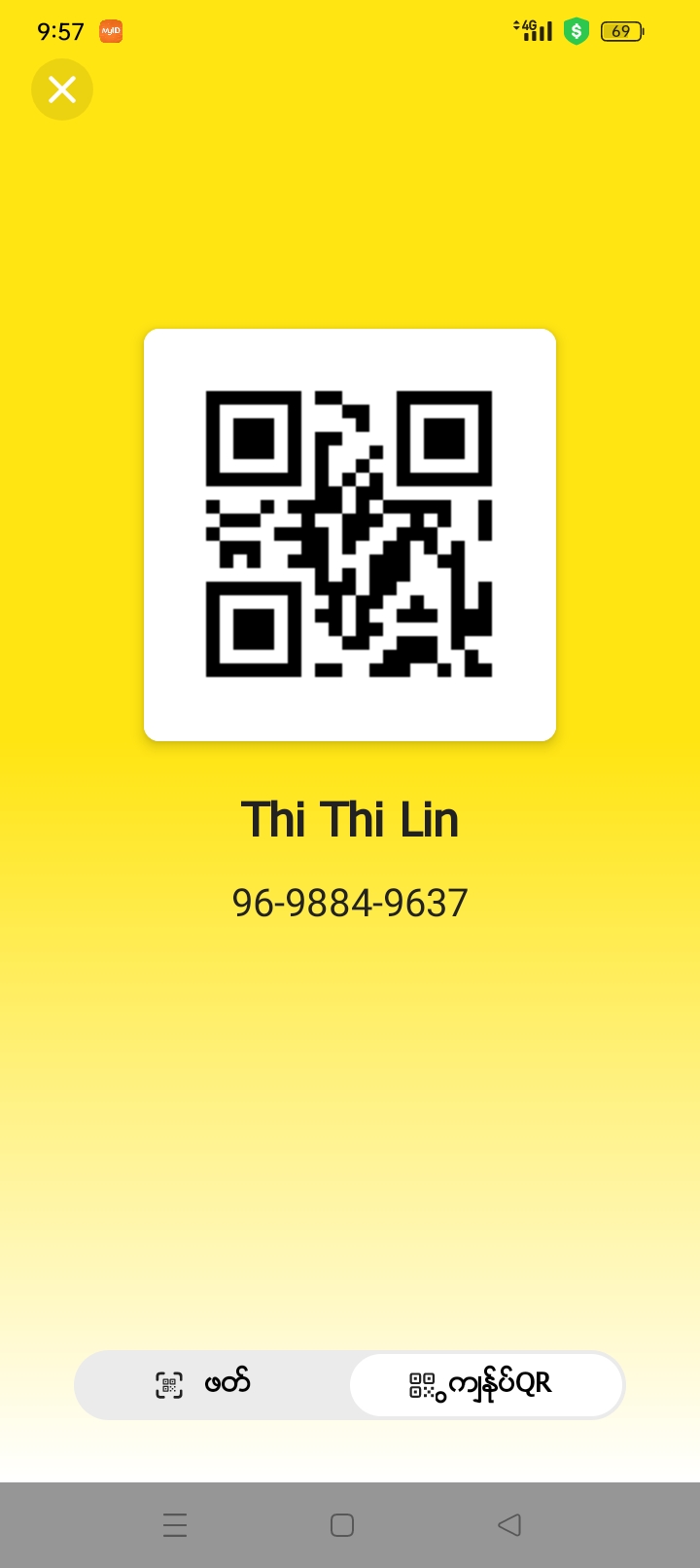This screenshot has height=1568, width=700.
Task: Go to the home screen
Action: pos(342,1524)
